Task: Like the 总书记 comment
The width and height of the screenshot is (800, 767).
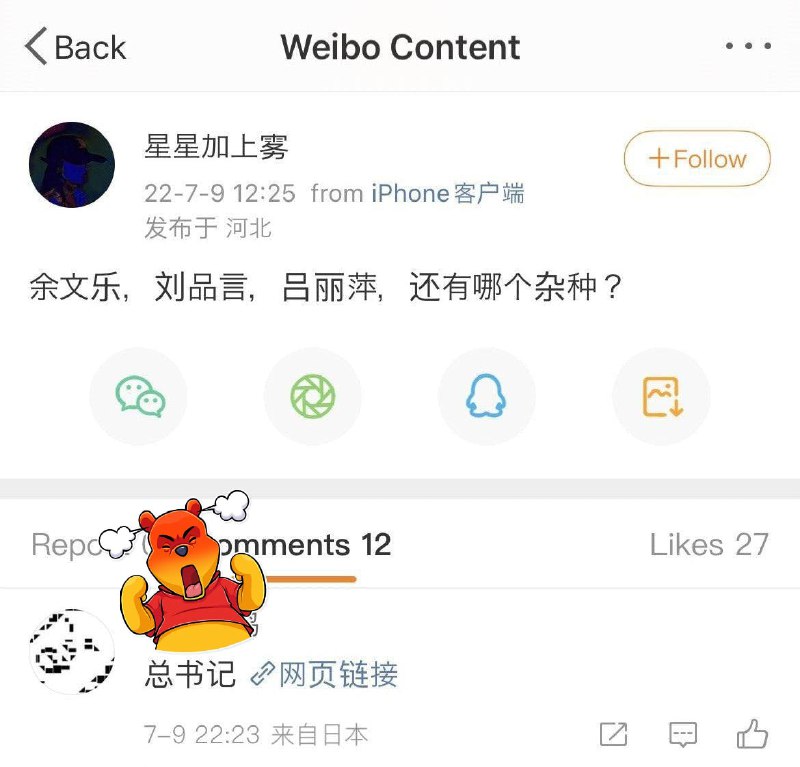Action: [x=752, y=735]
